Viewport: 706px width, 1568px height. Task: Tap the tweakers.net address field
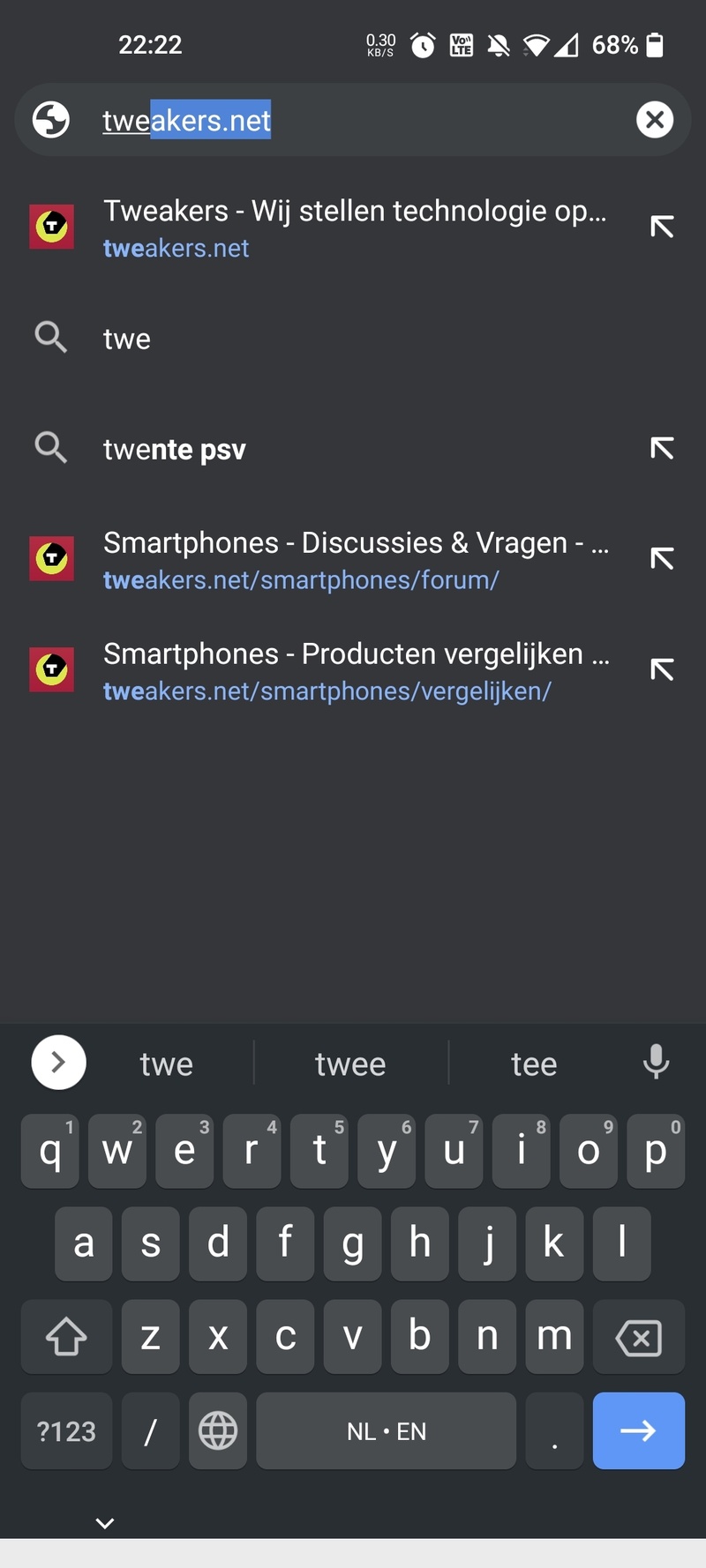353,120
